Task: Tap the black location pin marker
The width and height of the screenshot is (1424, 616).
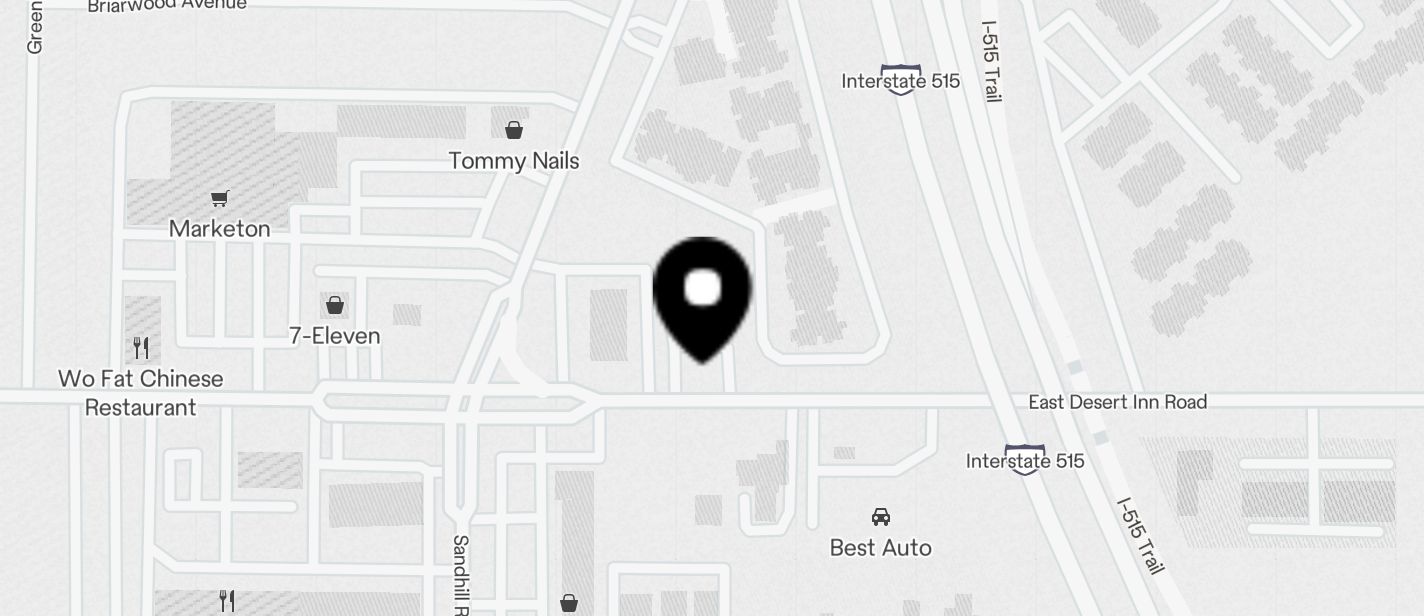Action: (702, 296)
